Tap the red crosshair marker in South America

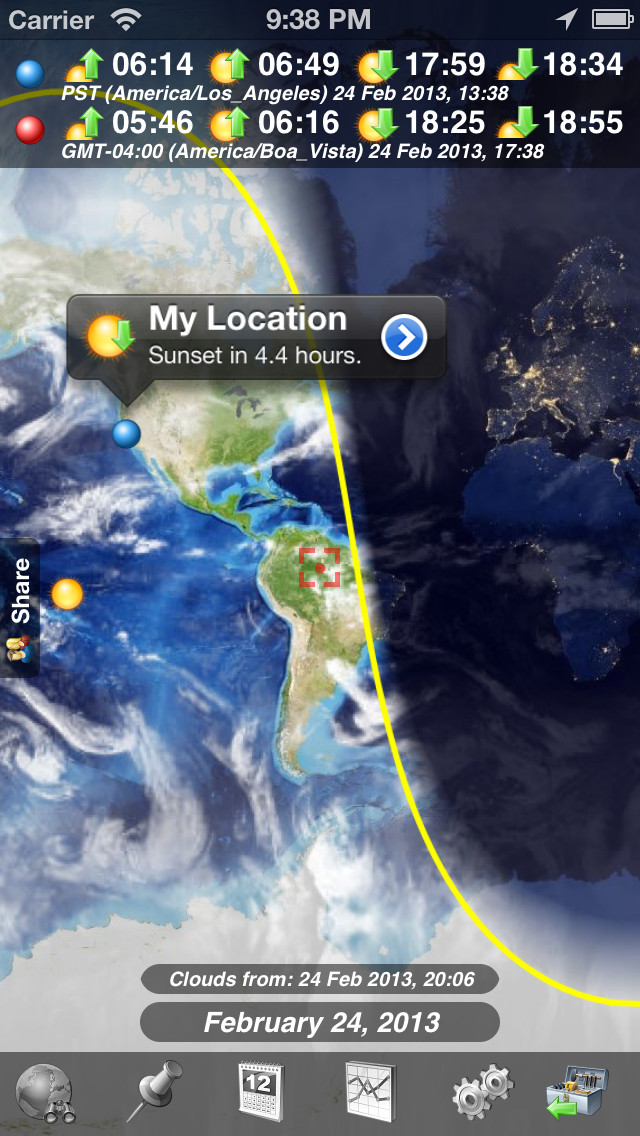(320, 567)
